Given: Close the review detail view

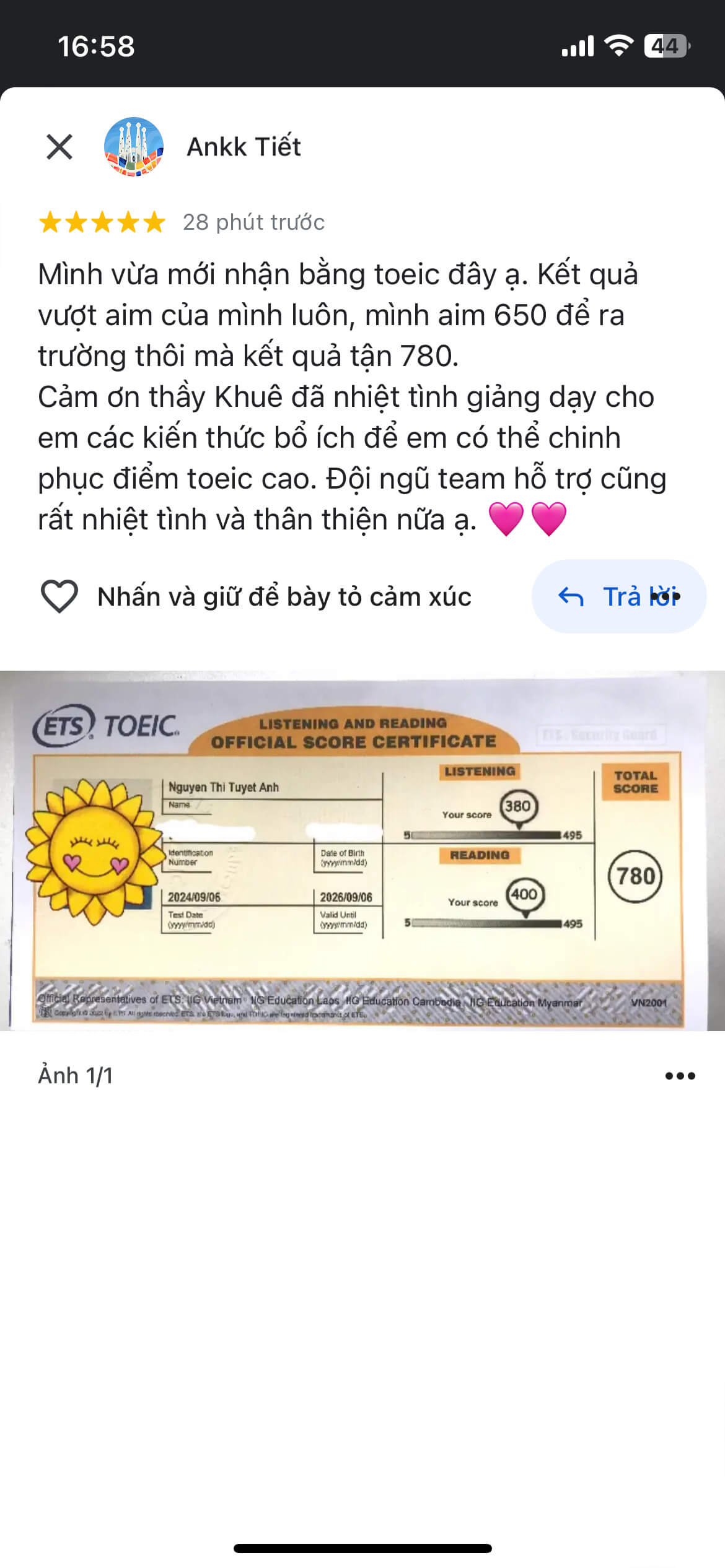Looking at the screenshot, I should point(59,147).
